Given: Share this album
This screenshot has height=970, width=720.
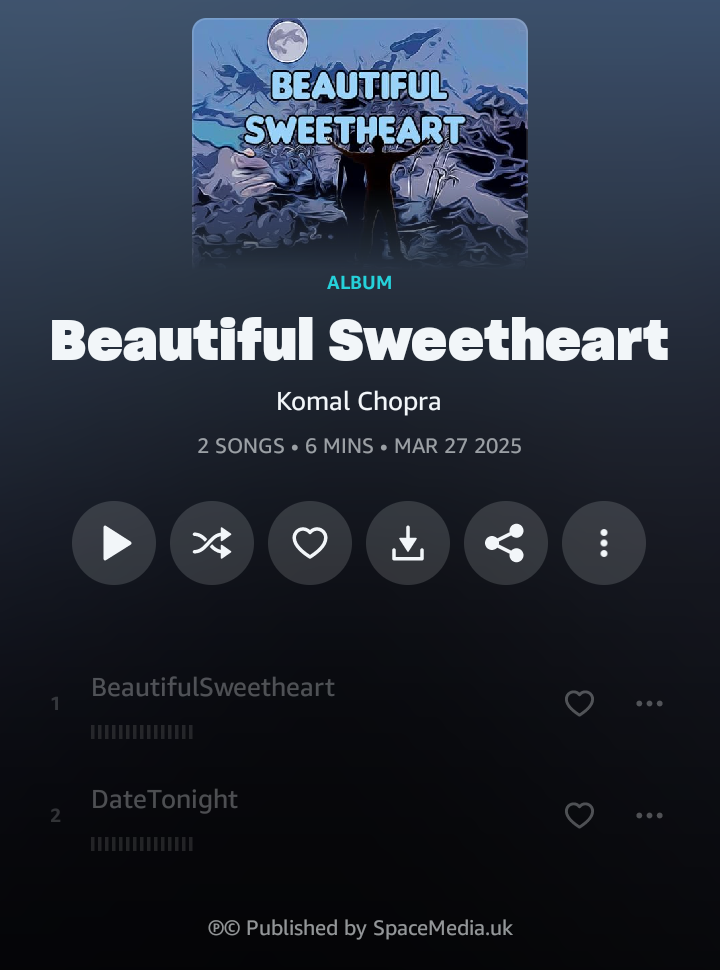Looking at the screenshot, I should (506, 543).
